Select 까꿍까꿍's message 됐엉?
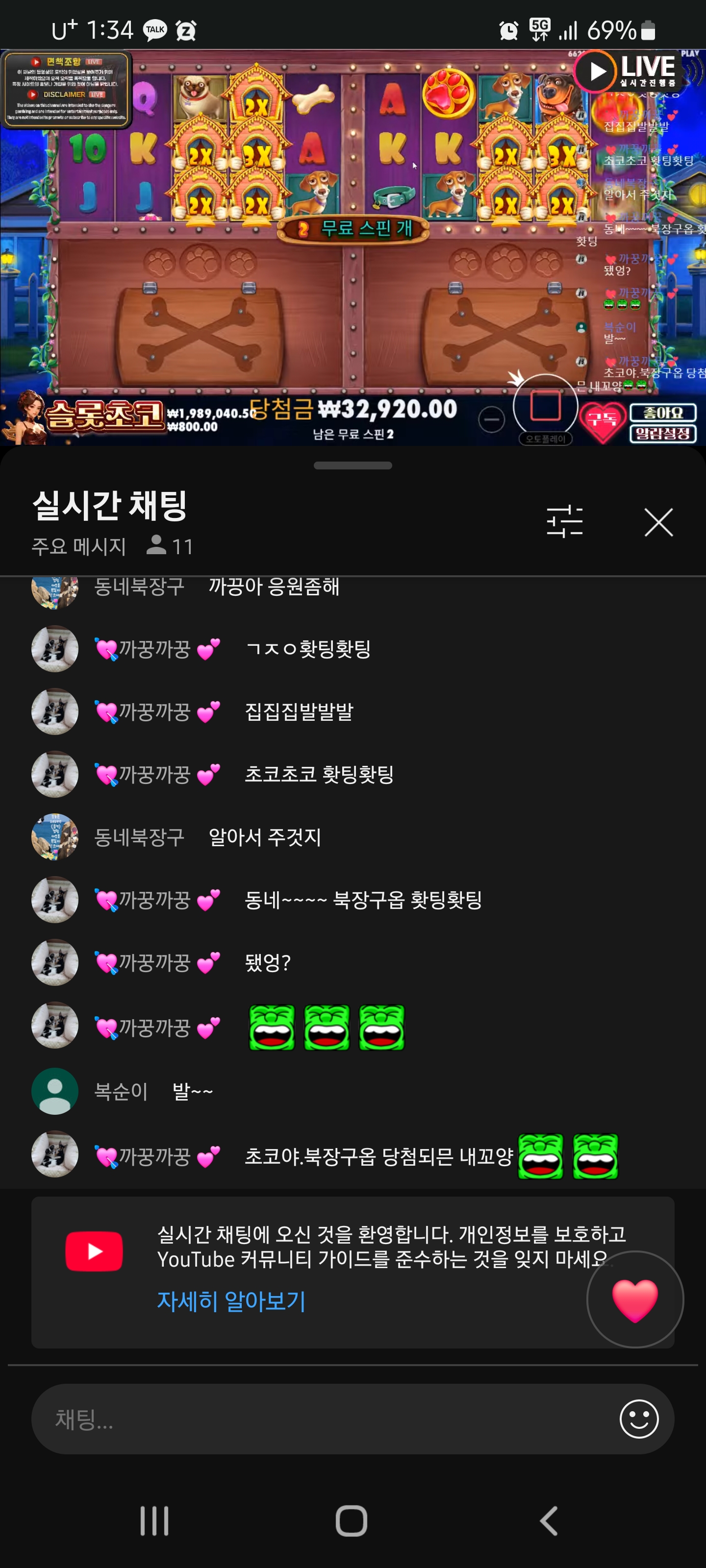The width and height of the screenshot is (706, 1568). pyautogui.click(x=267, y=962)
